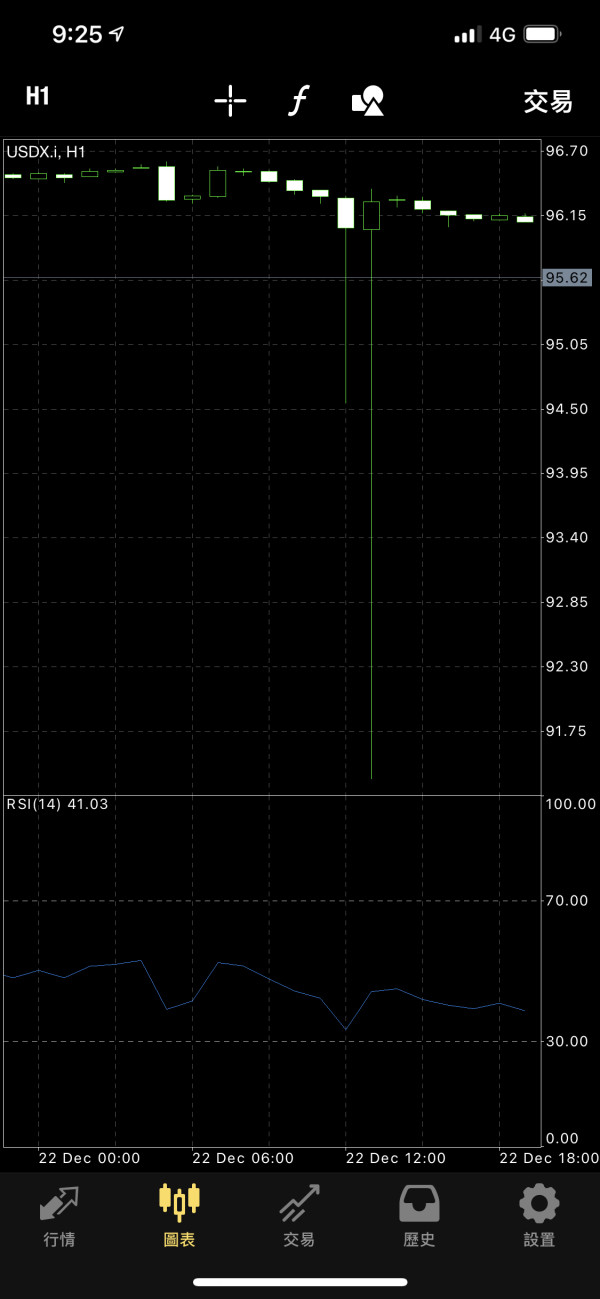
Task: Change the H1 timeframe selector
Action: 38,97
